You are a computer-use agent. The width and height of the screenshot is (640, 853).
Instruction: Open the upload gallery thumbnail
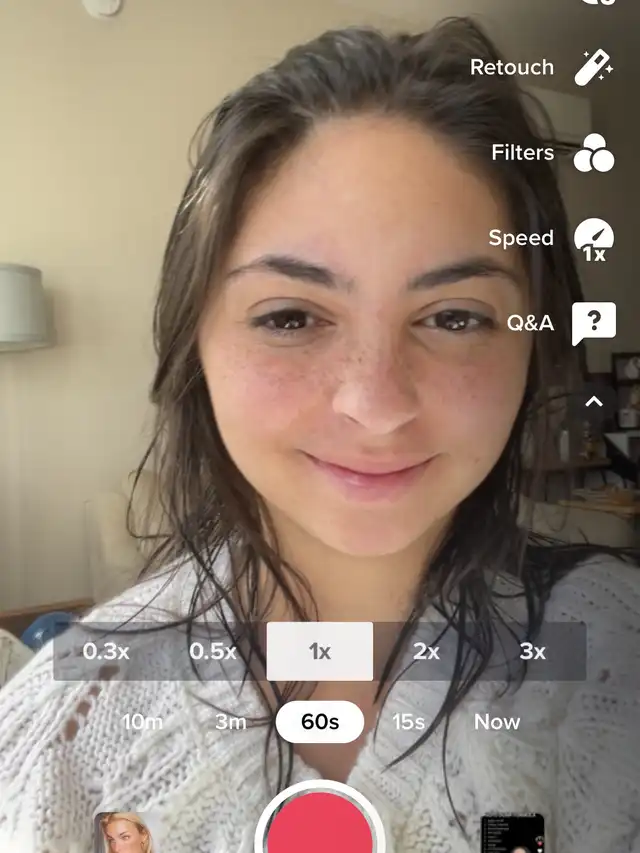pyautogui.click(x=514, y=833)
